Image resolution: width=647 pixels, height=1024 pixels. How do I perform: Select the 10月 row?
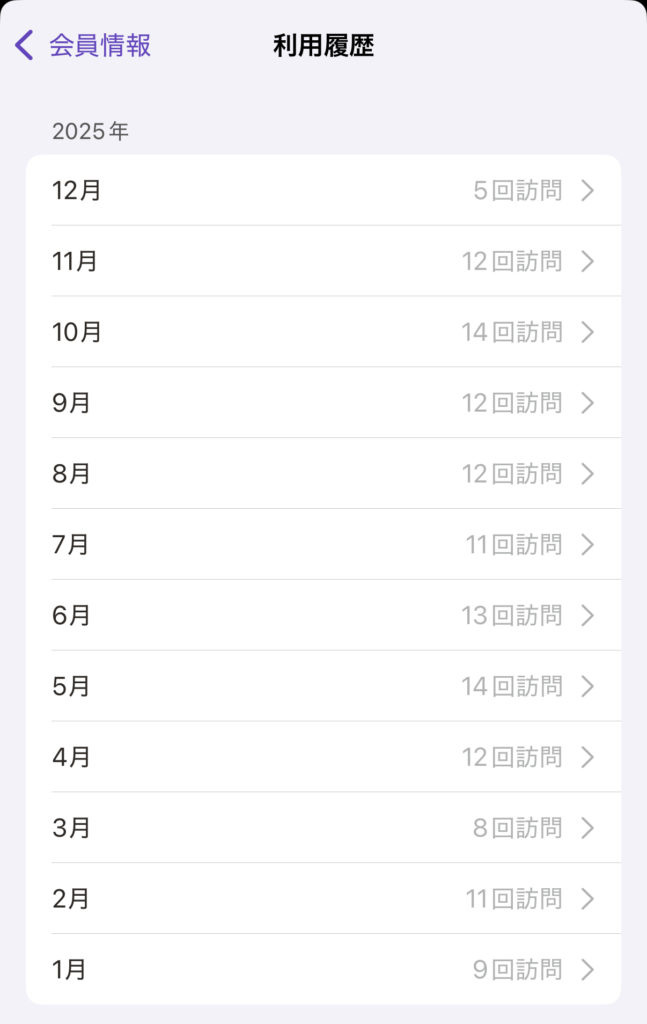(323, 332)
